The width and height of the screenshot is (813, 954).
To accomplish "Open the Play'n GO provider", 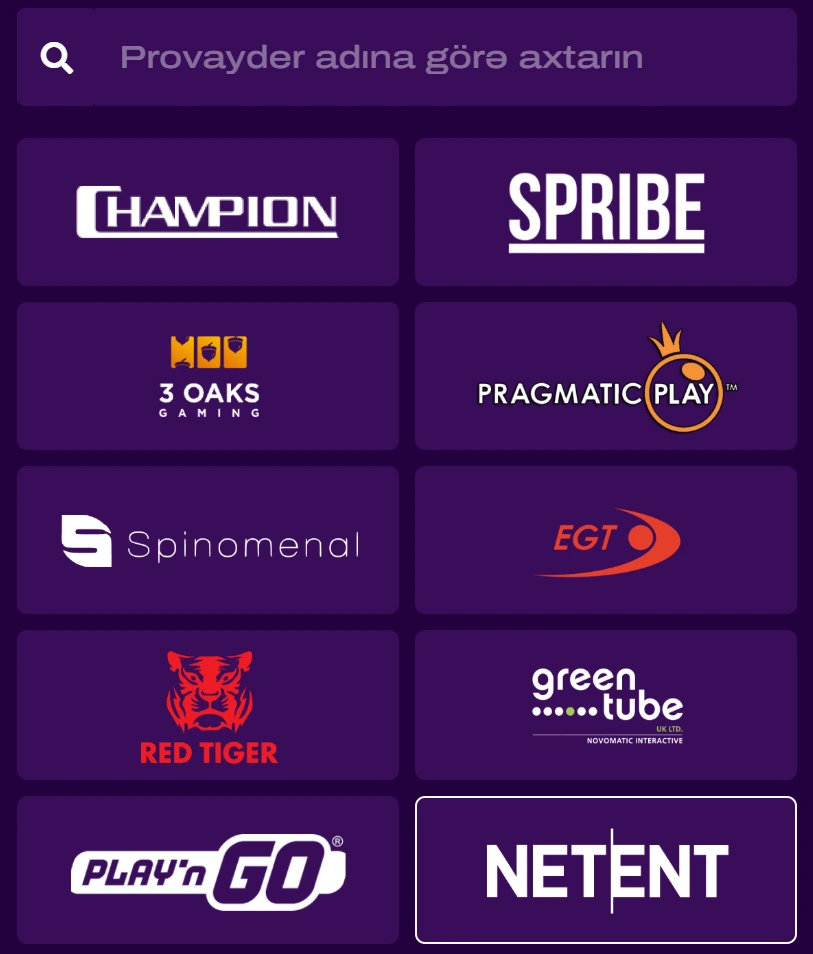I will (207, 870).
